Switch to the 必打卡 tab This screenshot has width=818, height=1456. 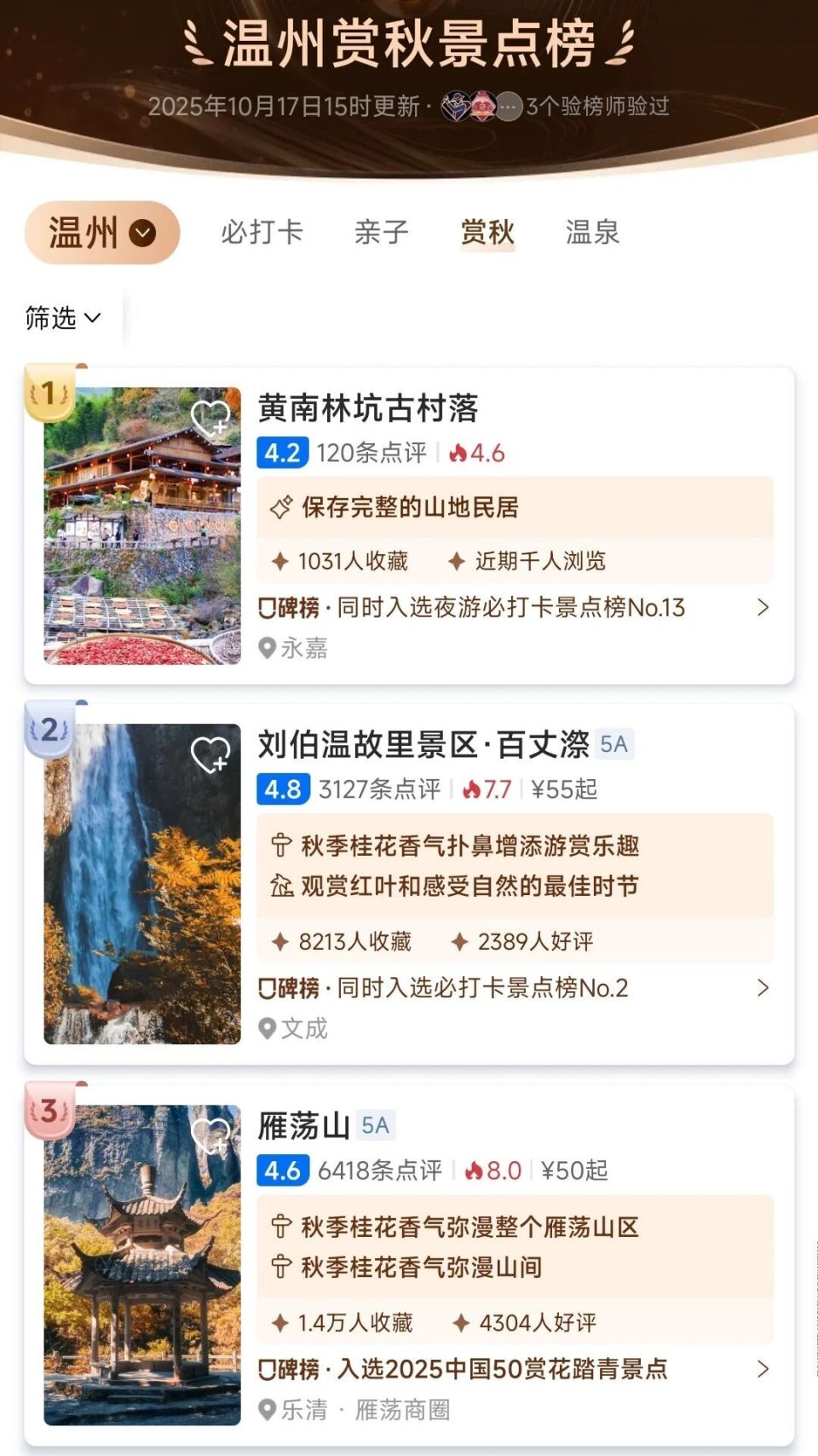coord(262,232)
